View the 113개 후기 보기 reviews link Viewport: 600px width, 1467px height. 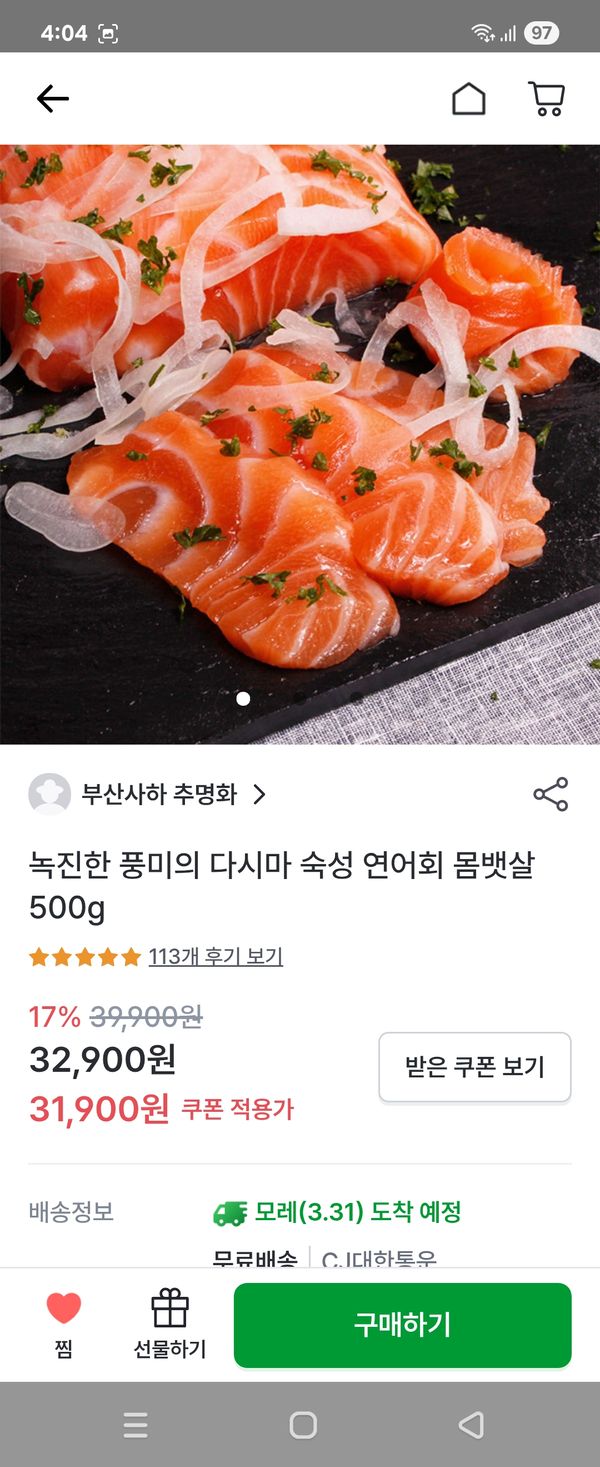pos(215,957)
